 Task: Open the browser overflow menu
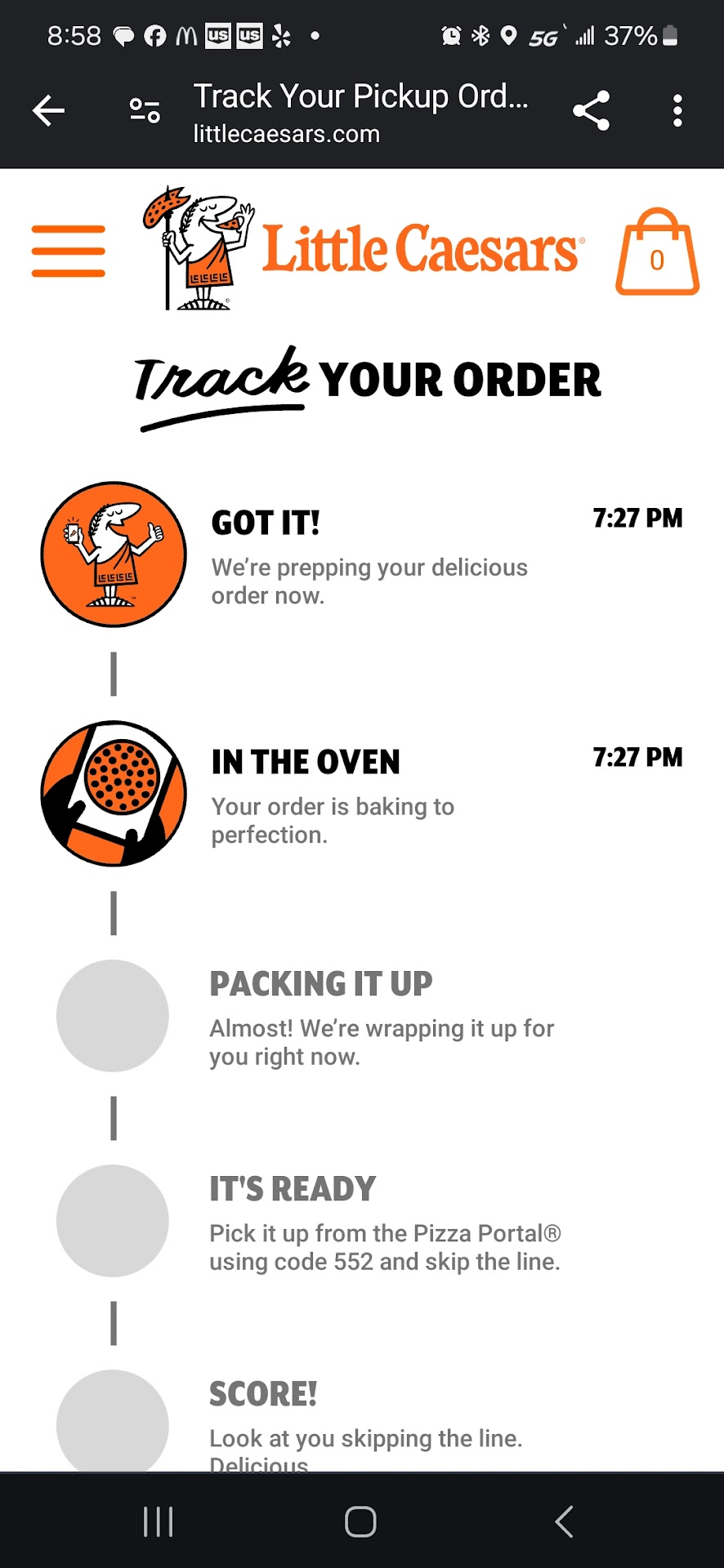pyautogui.click(x=677, y=110)
